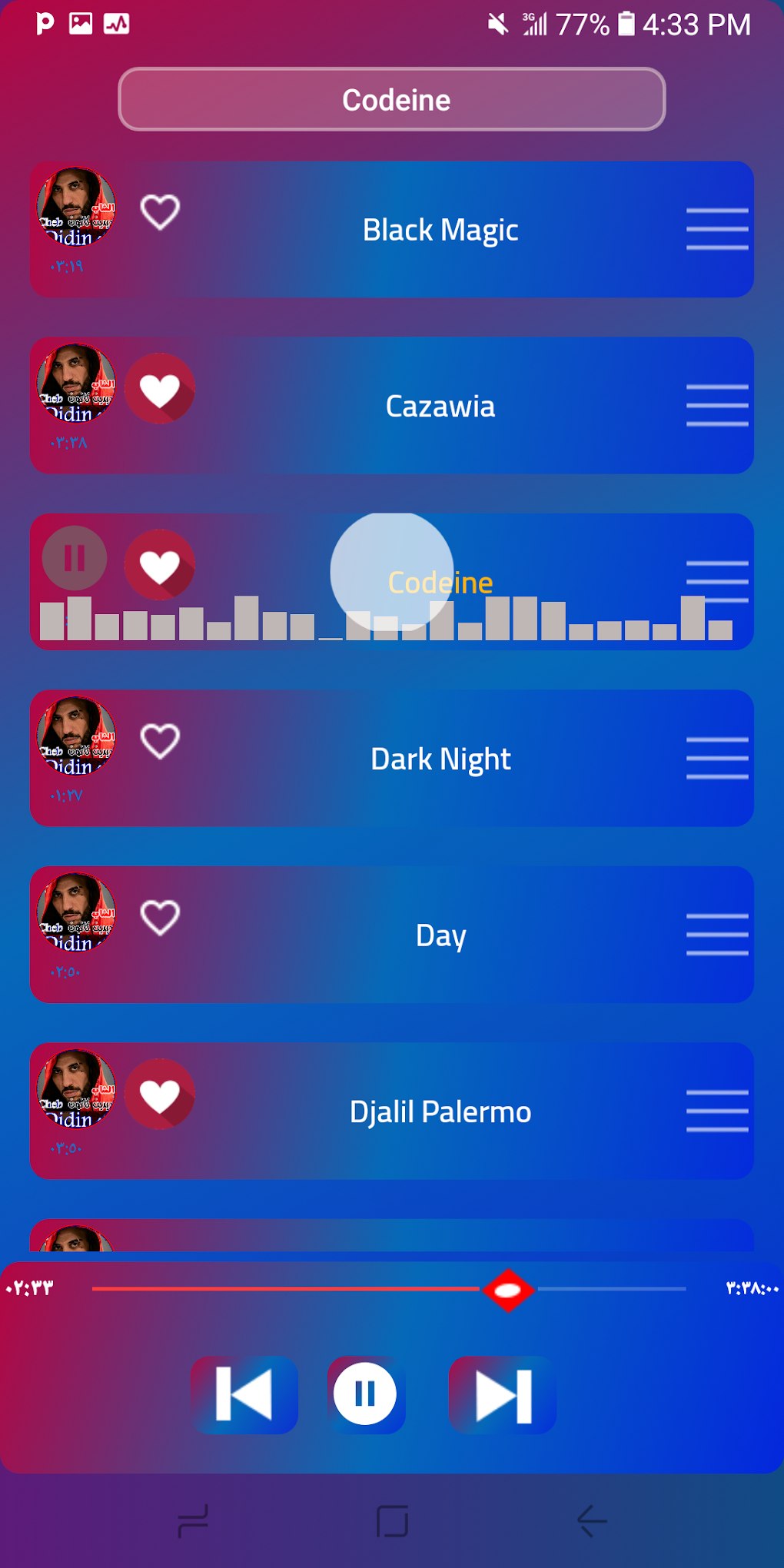
Task: Open the menu for Dark Night
Action: (x=716, y=758)
